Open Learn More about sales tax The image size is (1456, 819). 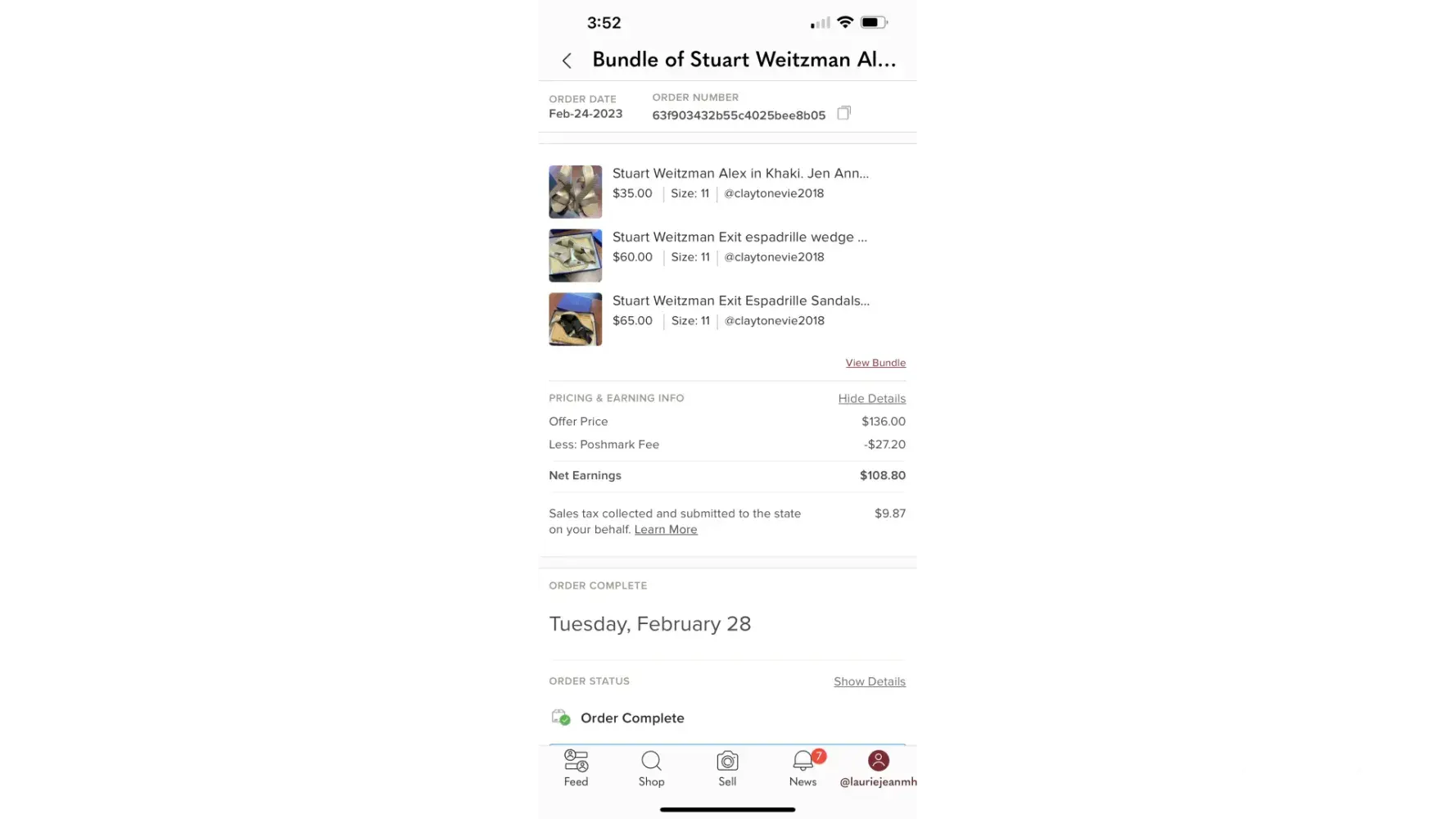pos(665,530)
